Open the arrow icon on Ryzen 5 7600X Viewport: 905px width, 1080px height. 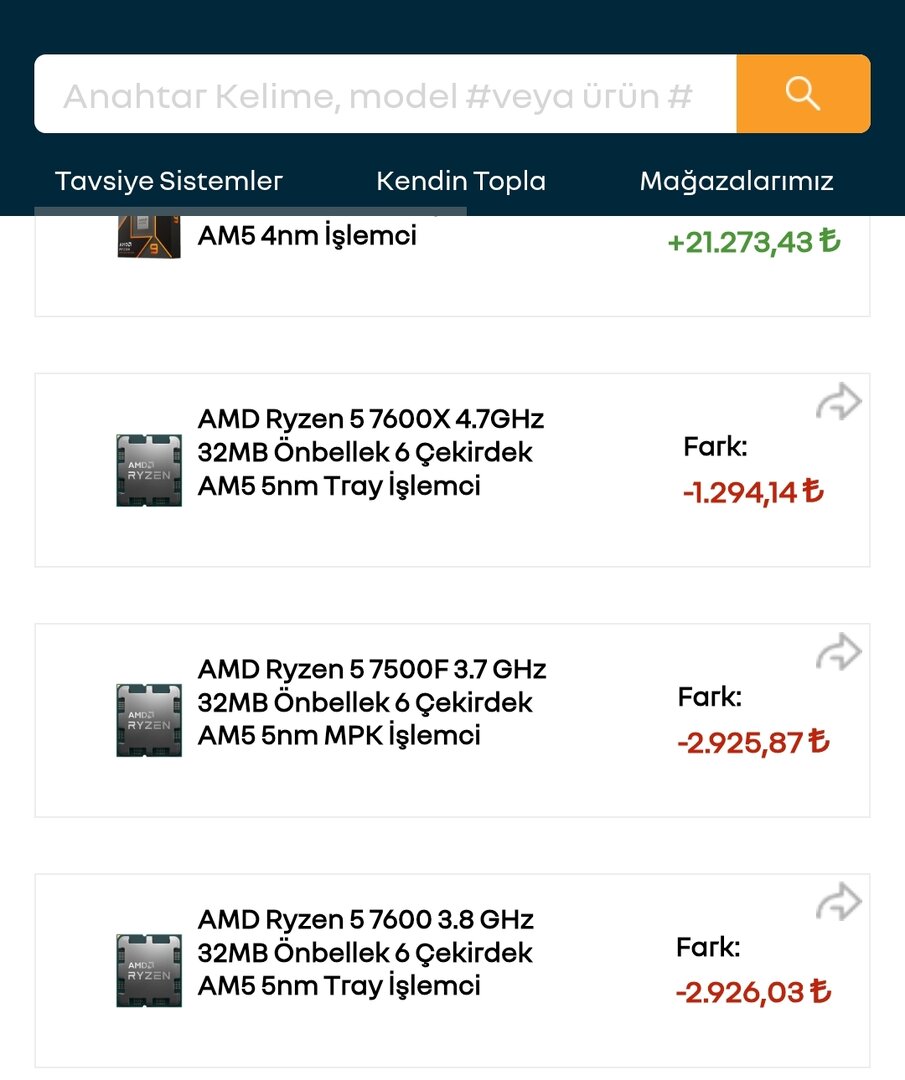[x=838, y=403]
